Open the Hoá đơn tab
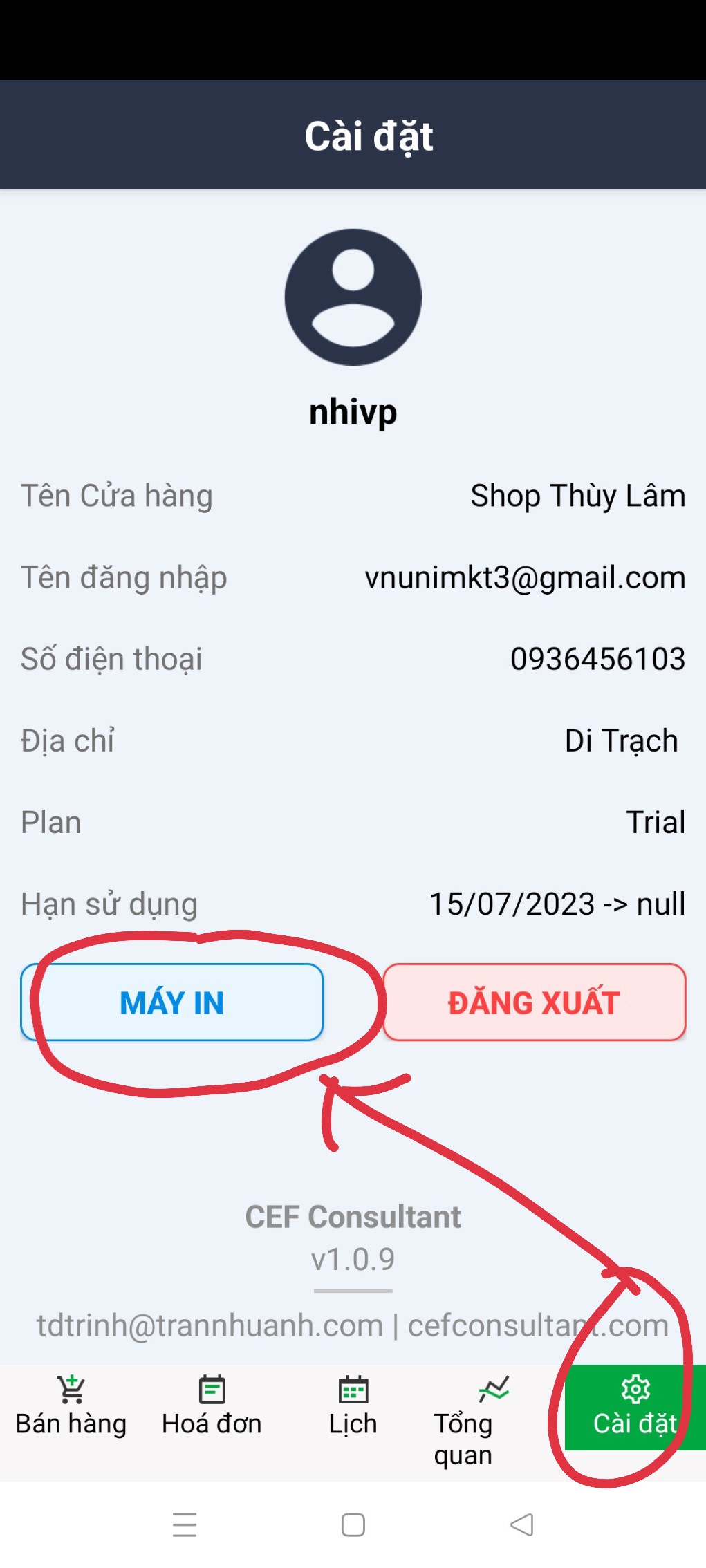This screenshot has width=706, height=1568. (212, 1408)
